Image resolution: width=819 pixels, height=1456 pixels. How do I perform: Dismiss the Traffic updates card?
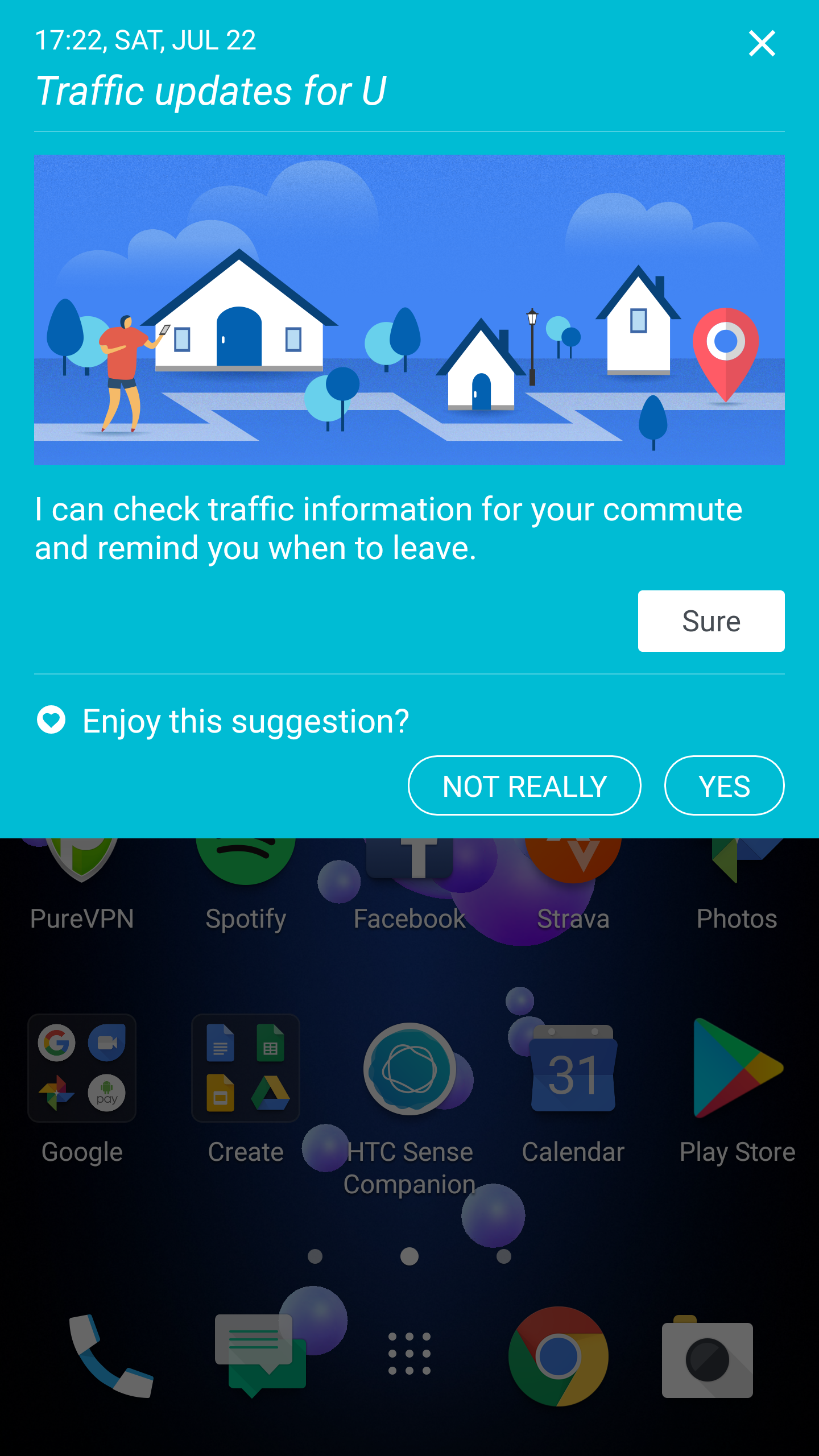(762, 44)
